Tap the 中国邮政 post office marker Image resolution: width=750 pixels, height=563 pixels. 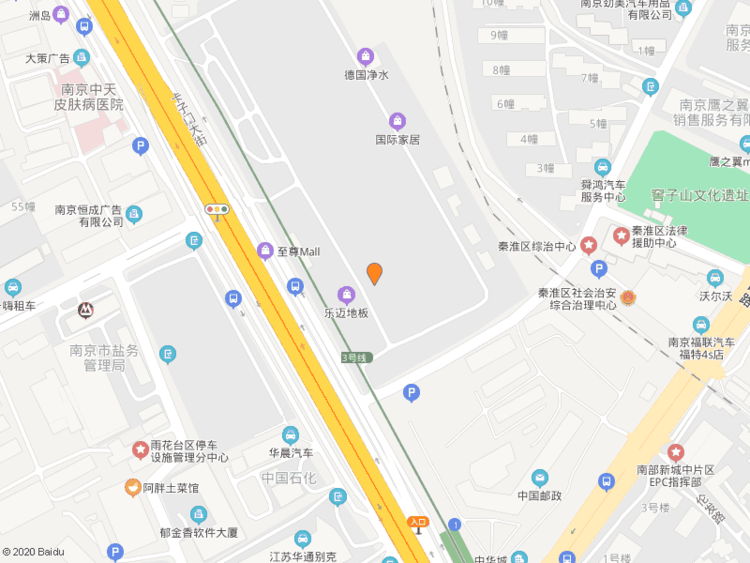(540, 478)
